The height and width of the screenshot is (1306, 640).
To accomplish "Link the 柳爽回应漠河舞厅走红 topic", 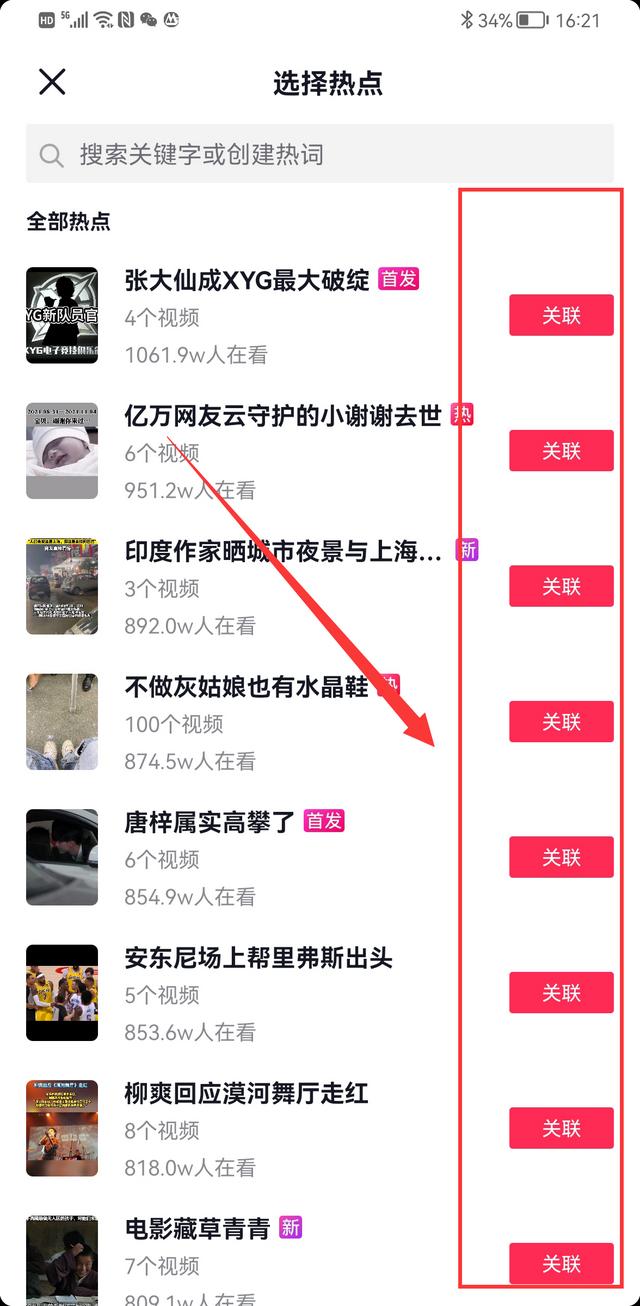I will [561, 1128].
